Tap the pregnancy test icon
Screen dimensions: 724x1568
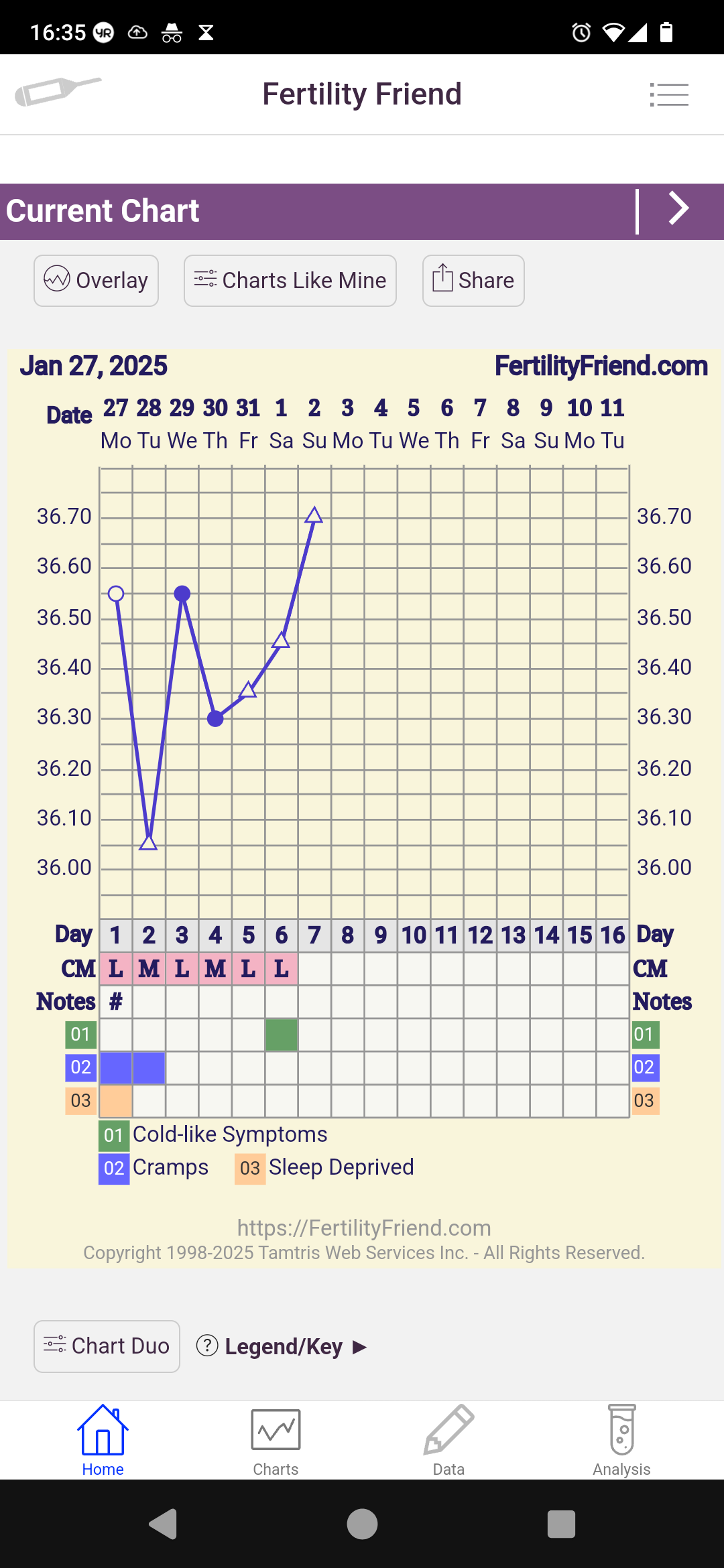point(58,91)
